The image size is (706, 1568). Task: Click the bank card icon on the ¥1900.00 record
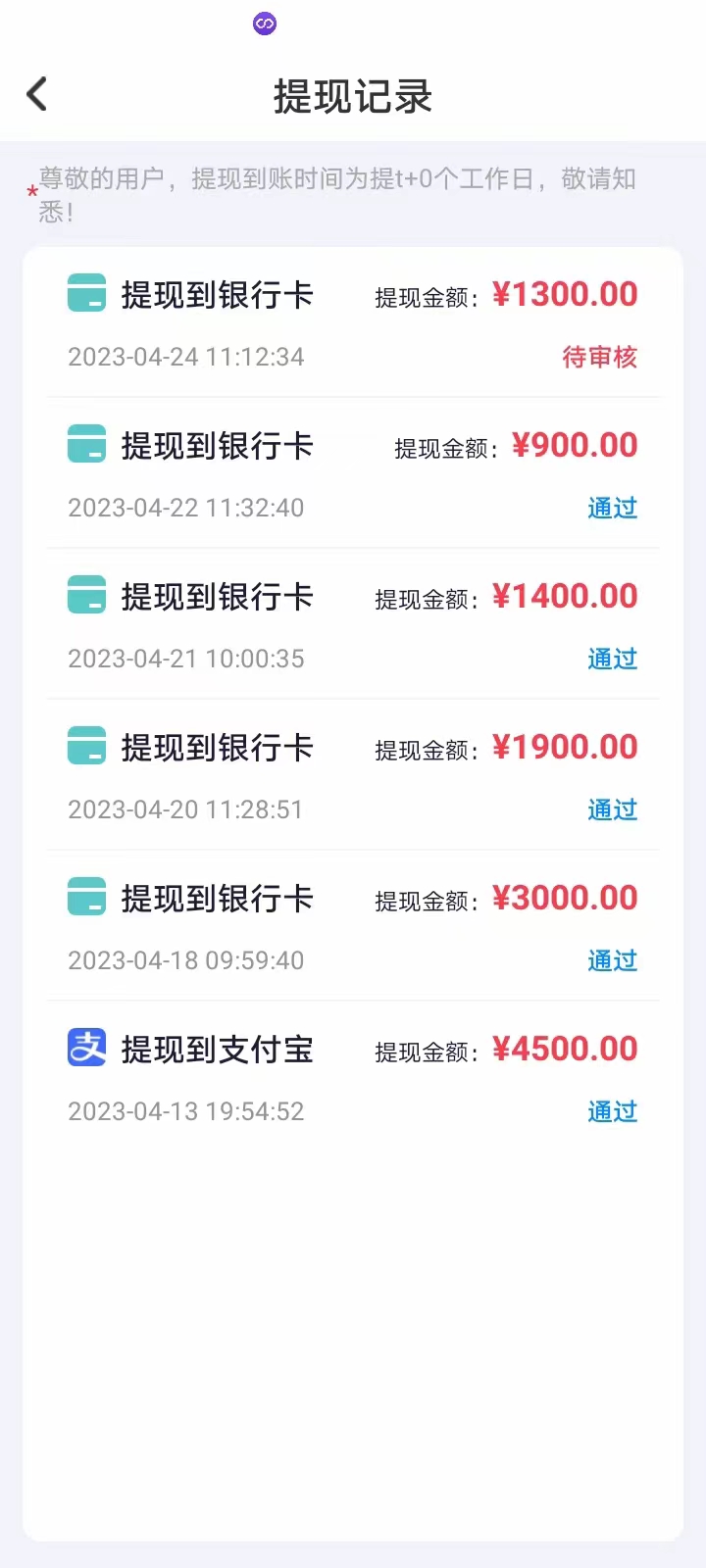[x=86, y=745]
